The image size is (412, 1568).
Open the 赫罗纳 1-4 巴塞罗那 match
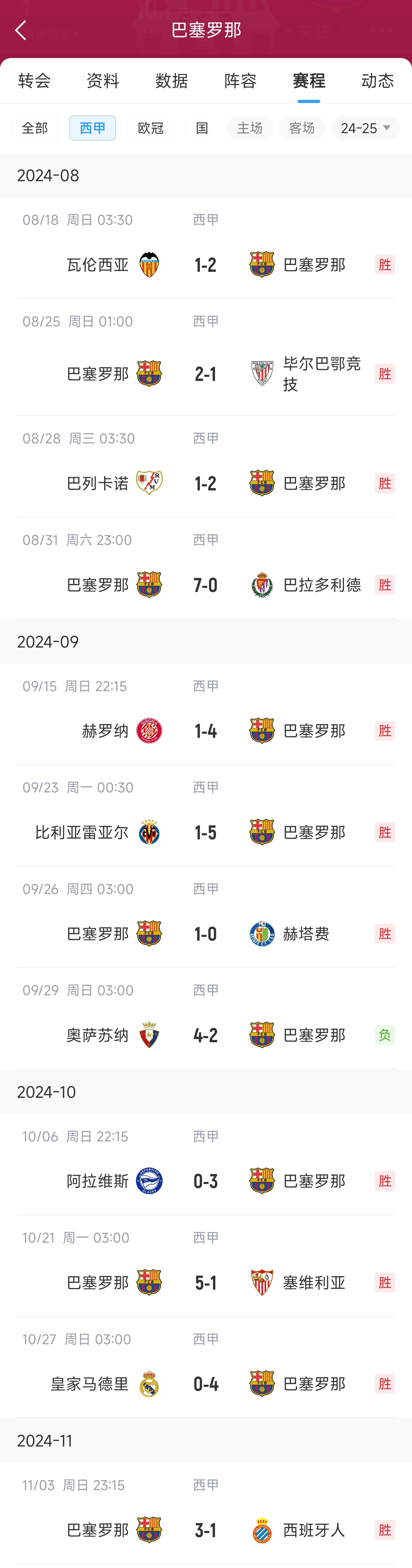(206, 731)
